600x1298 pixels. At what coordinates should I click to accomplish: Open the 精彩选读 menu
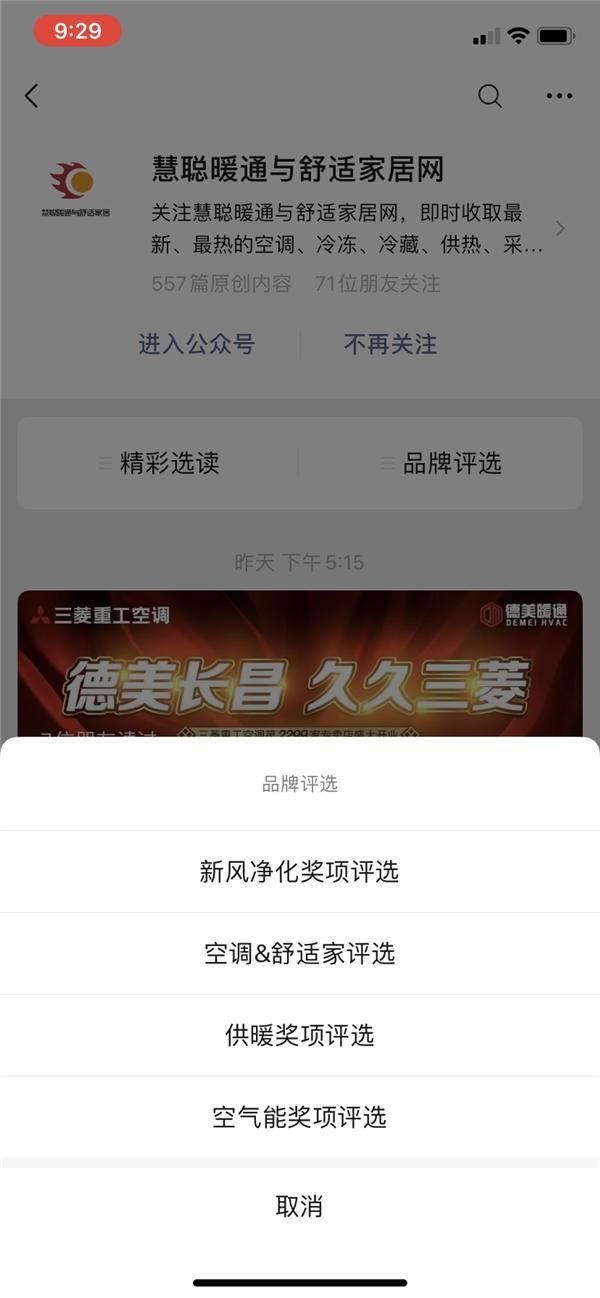[159, 463]
